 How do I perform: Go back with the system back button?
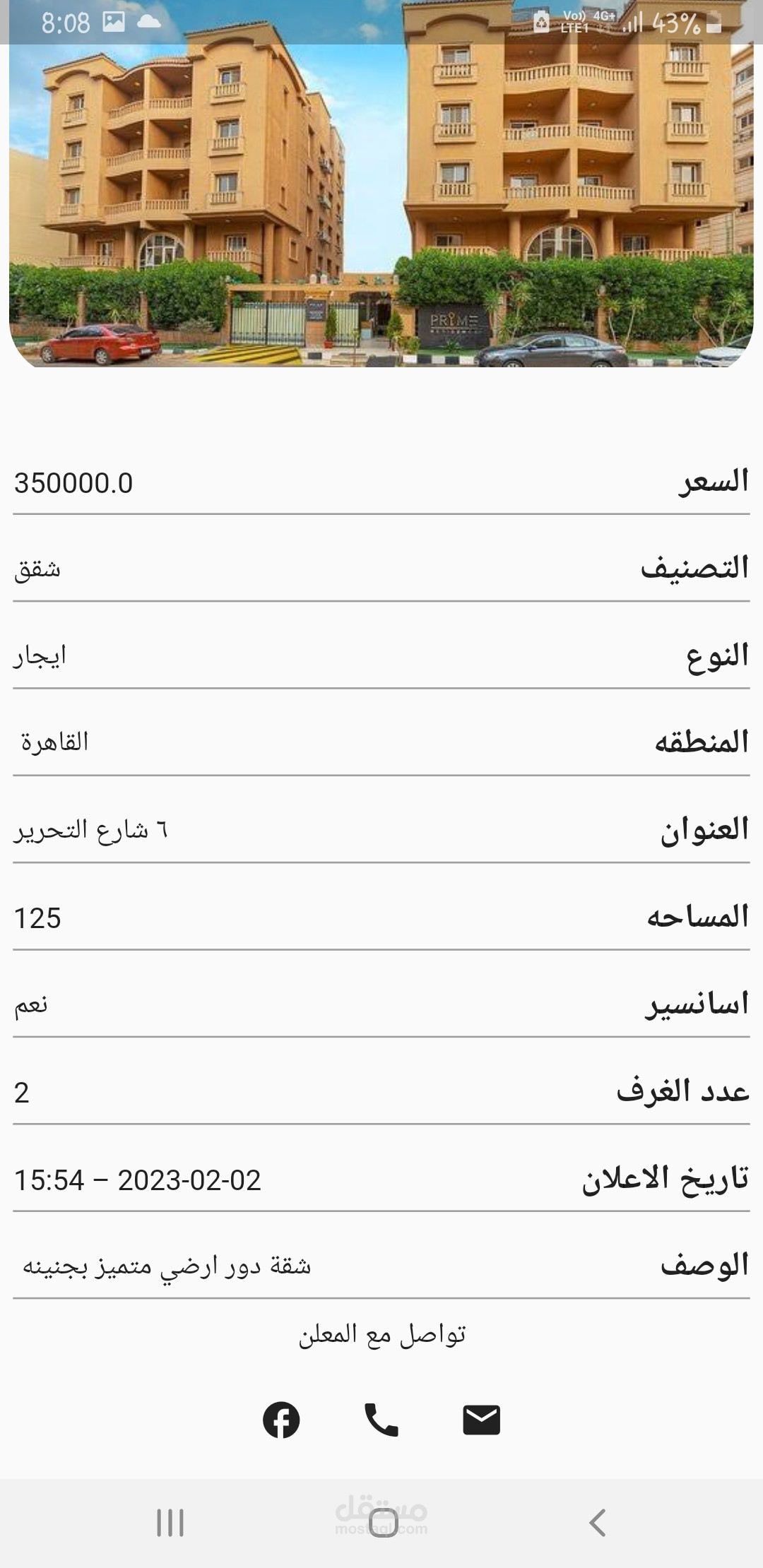click(x=597, y=1523)
